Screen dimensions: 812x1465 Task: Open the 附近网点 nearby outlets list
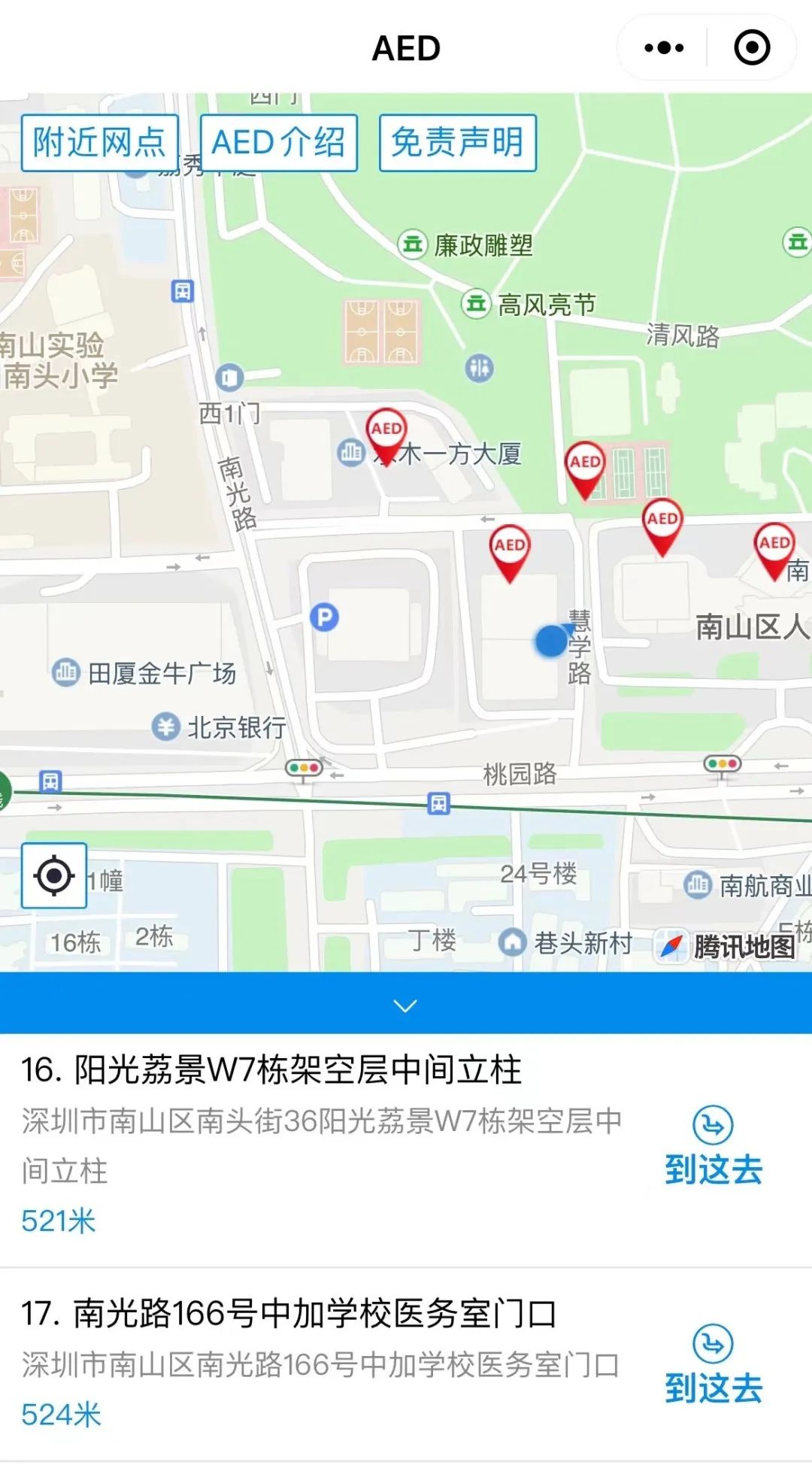(x=99, y=143)
